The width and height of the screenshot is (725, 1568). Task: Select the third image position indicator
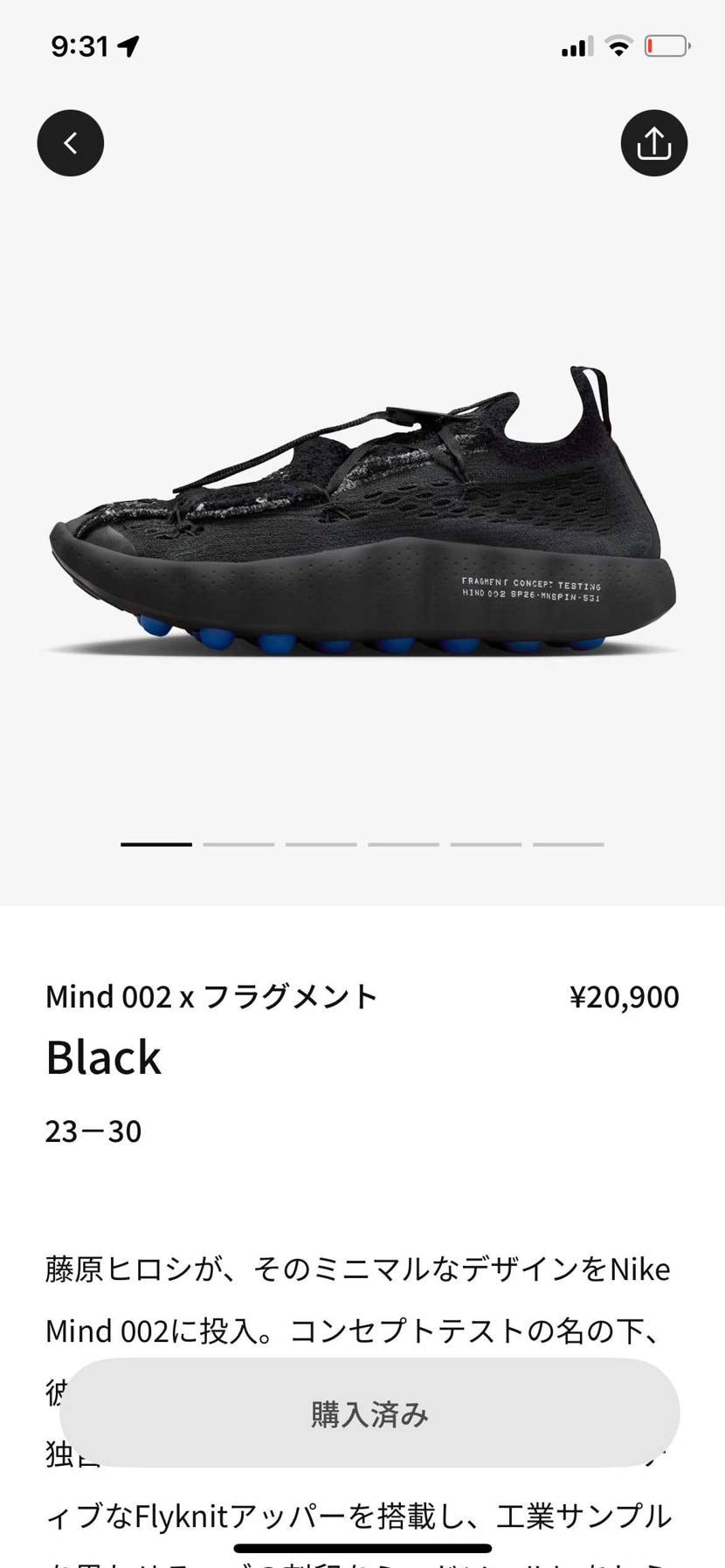[321, 843]
